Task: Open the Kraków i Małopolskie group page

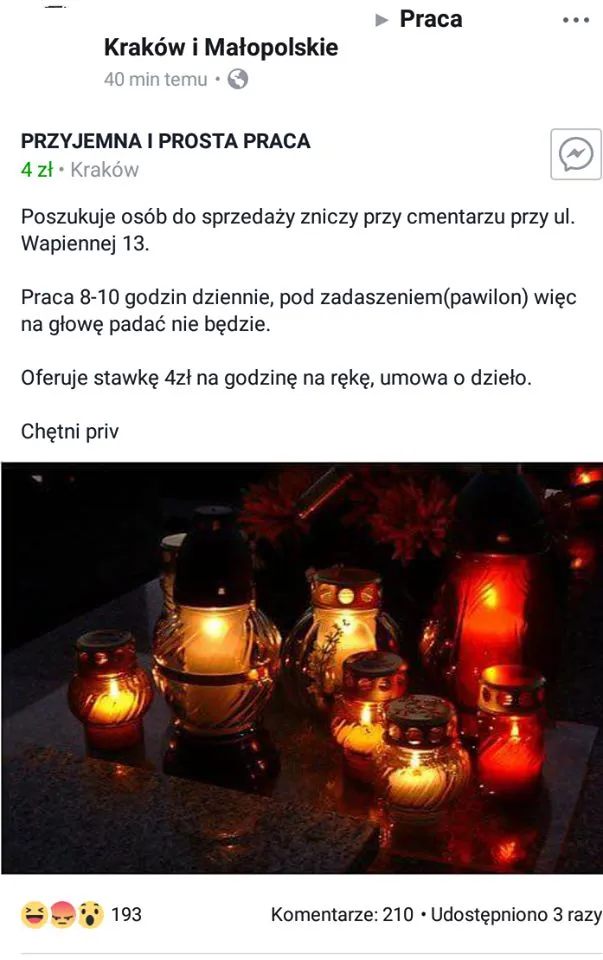Action: coord(221,47)
